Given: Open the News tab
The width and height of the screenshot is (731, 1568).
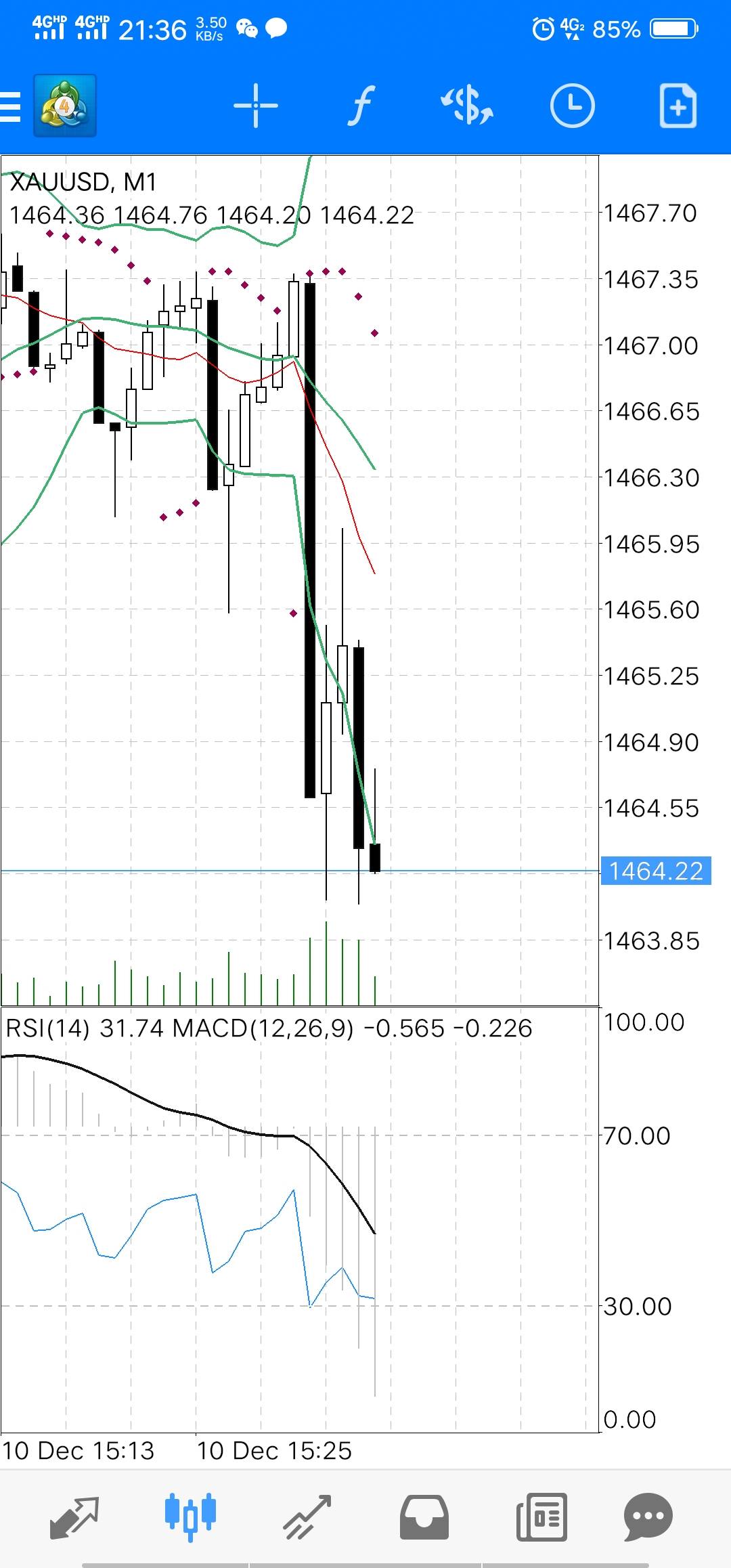Looking at the screenshot, I should tap(541, 1518).
